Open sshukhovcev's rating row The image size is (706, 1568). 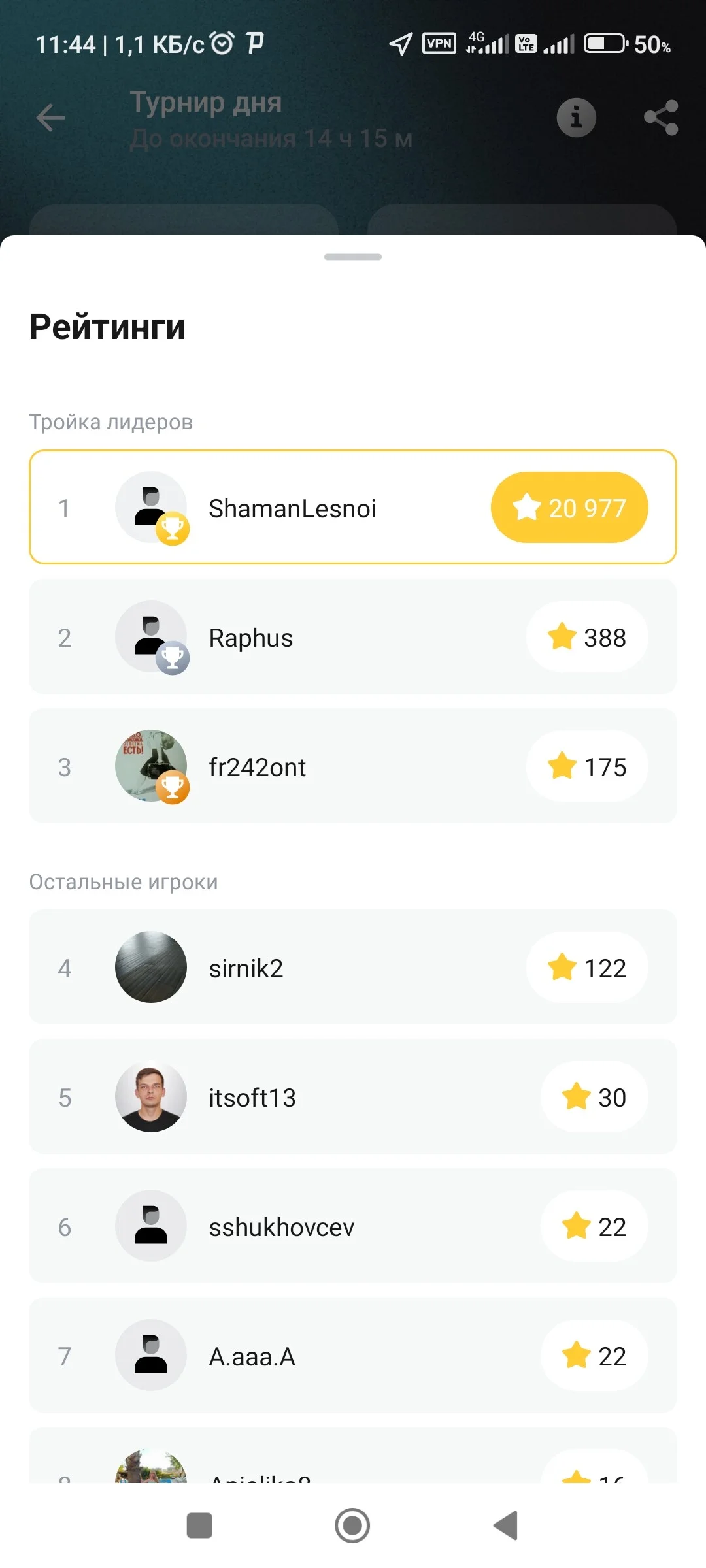pyautogui.click(x=353, y=1226)
